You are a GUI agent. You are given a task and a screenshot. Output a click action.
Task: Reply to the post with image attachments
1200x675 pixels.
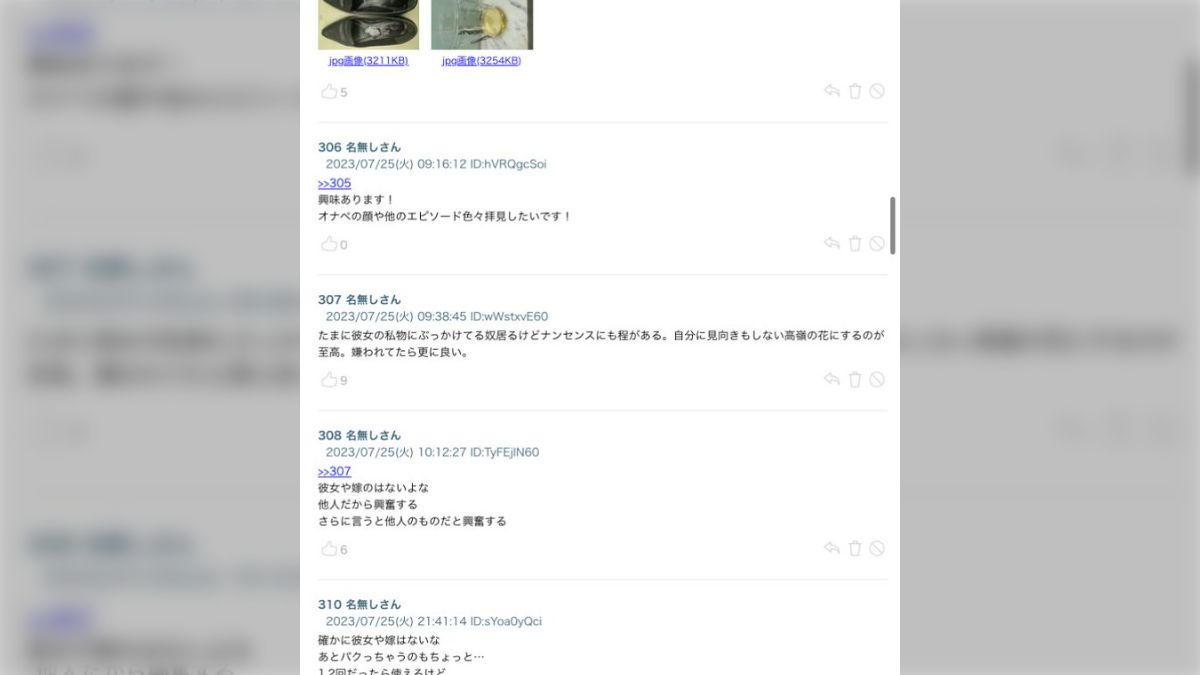tap(831, 91)
